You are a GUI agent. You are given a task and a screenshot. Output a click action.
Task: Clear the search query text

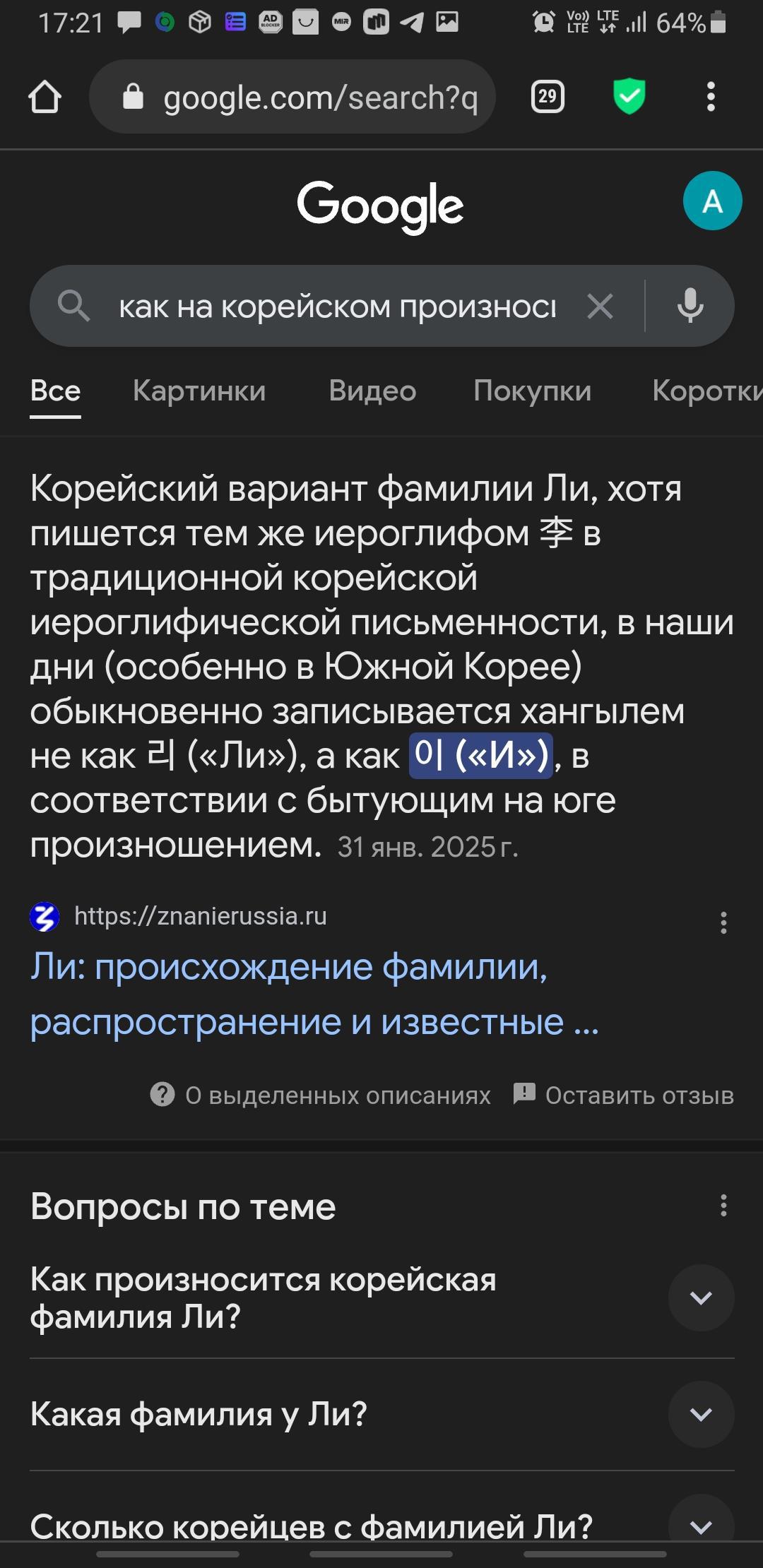coord(600,307)
